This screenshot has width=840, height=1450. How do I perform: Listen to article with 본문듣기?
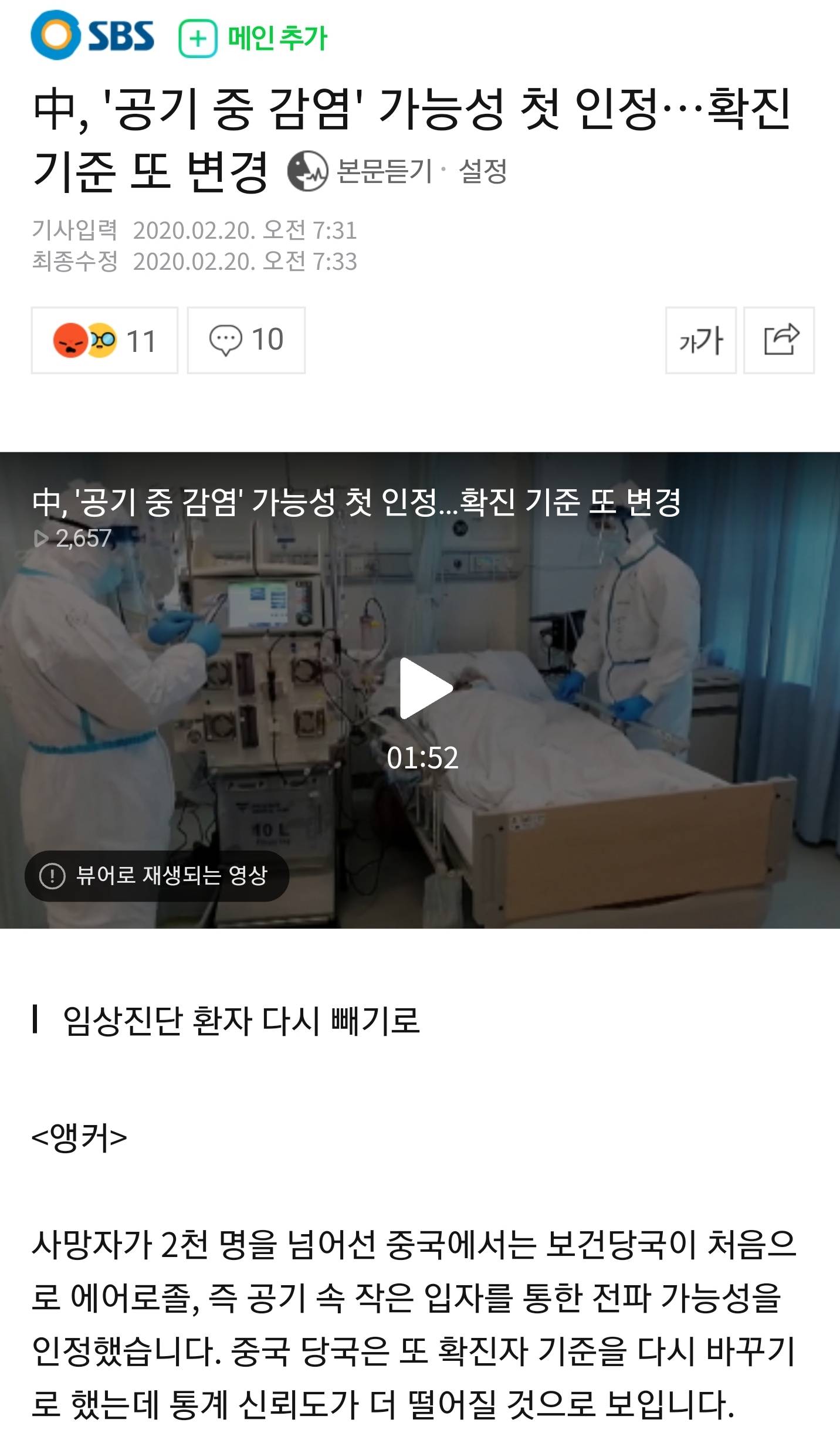(x=360, y=171)
